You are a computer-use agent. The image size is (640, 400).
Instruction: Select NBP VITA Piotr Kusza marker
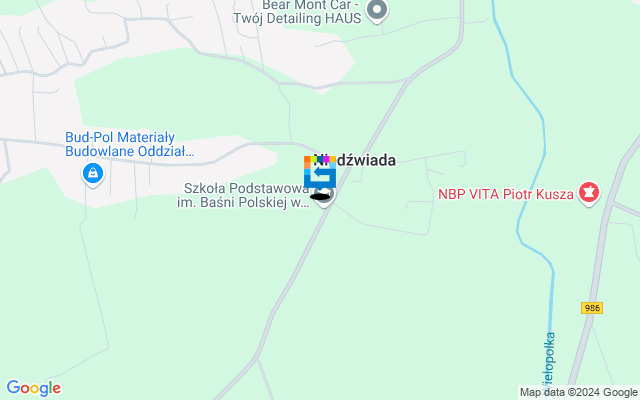tap(590, 191)
